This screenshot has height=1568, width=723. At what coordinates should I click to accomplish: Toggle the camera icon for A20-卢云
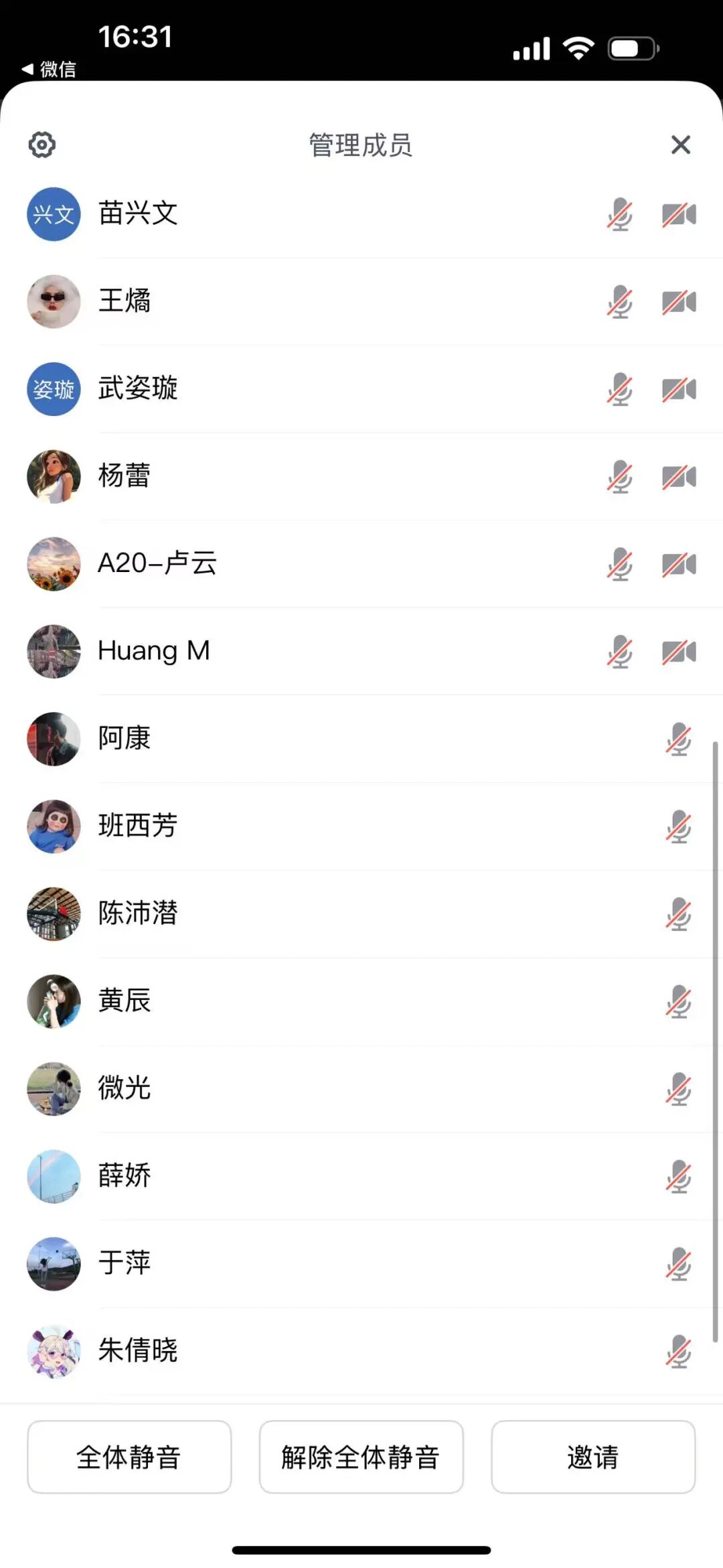pos(679,564)
